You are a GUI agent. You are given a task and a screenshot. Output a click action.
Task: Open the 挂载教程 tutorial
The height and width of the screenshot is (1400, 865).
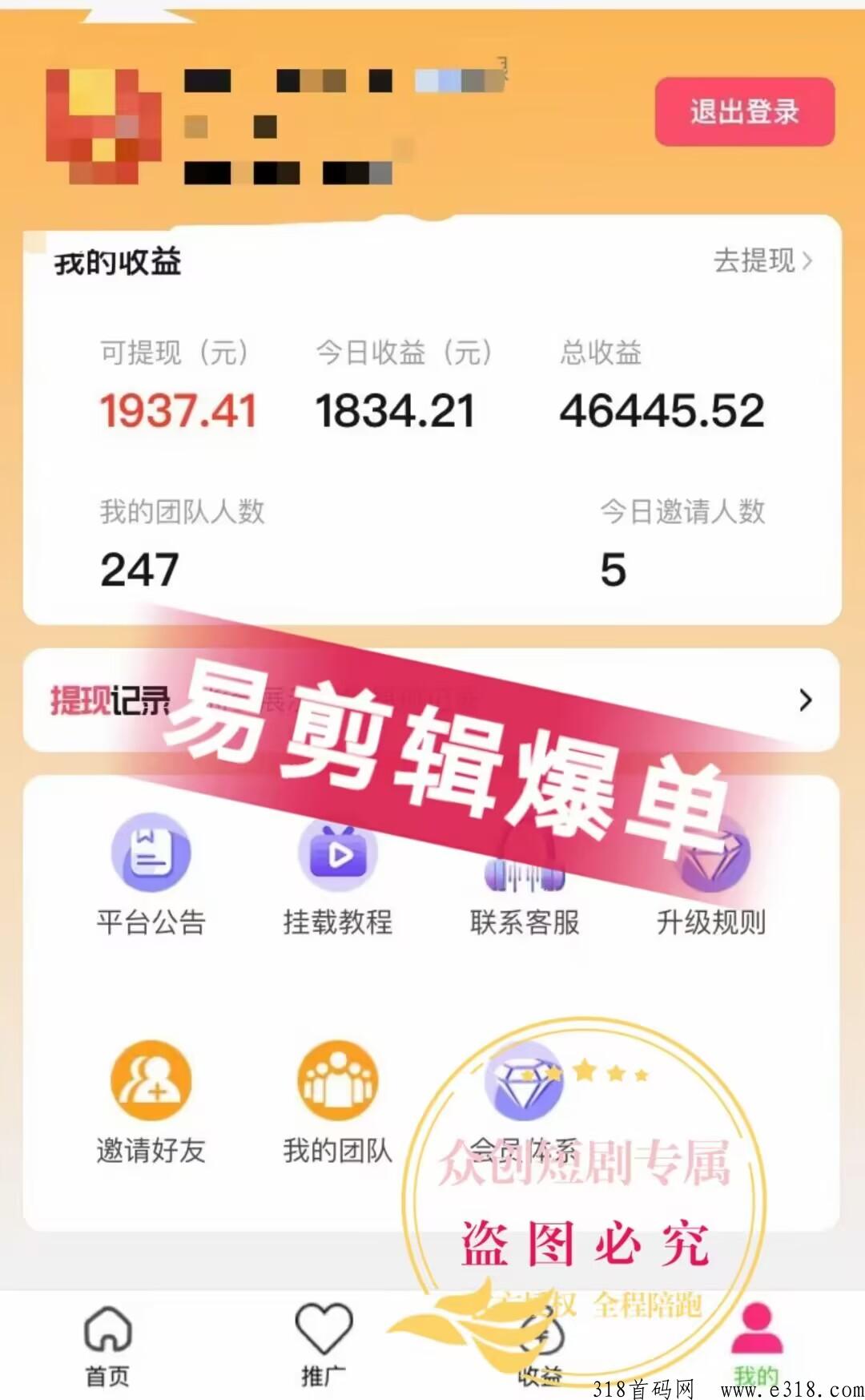point(337,874)
